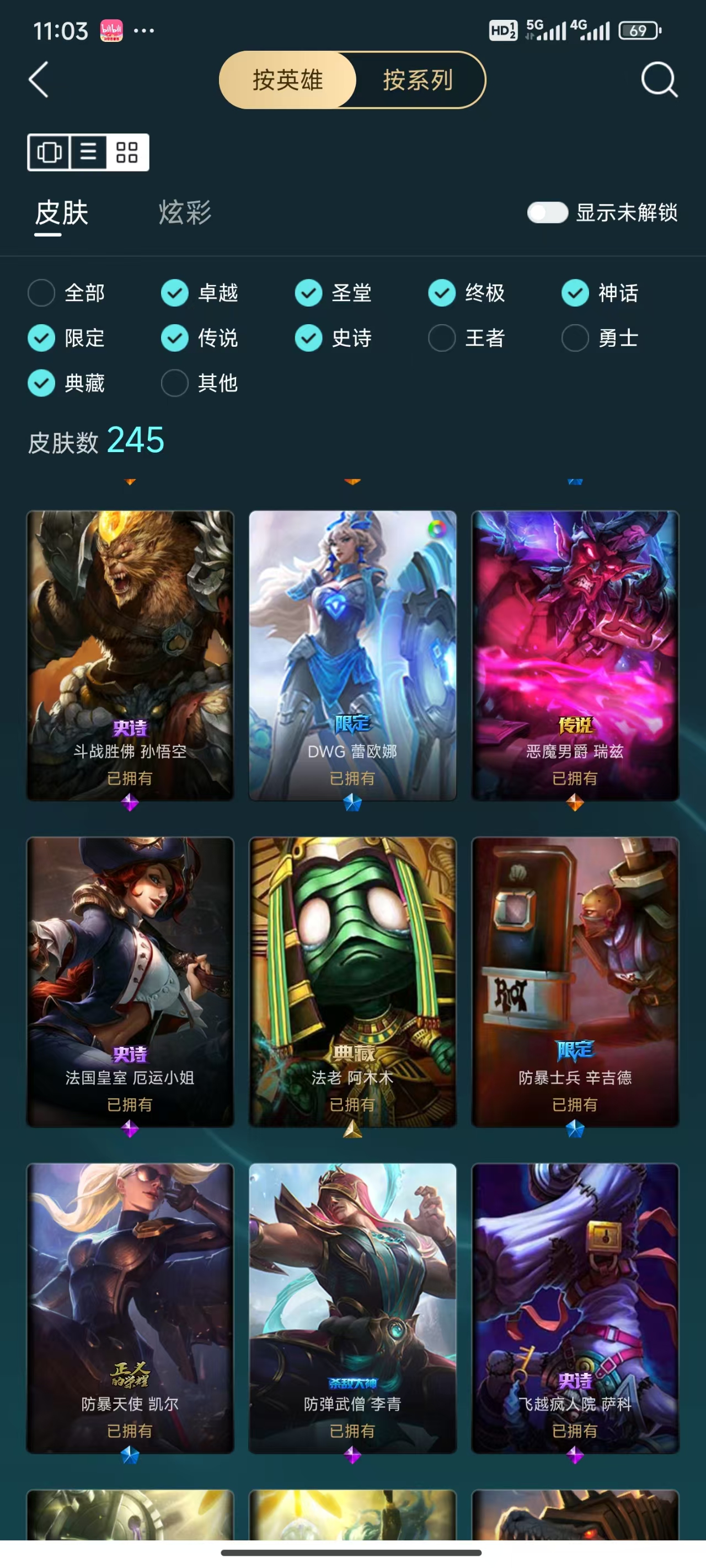
Task: Choose the card view layout icon
Action: pos(49,152)
